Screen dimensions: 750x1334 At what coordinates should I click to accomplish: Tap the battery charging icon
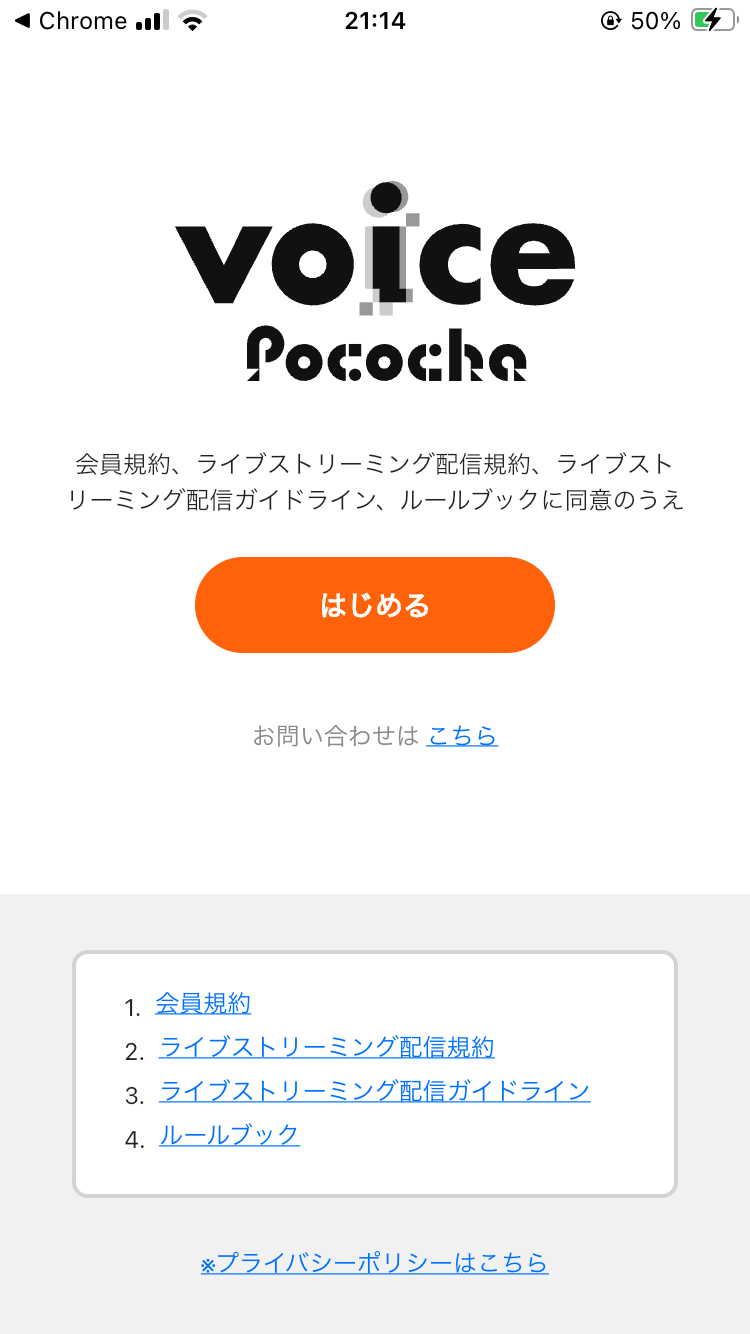[x=714, y=19]
